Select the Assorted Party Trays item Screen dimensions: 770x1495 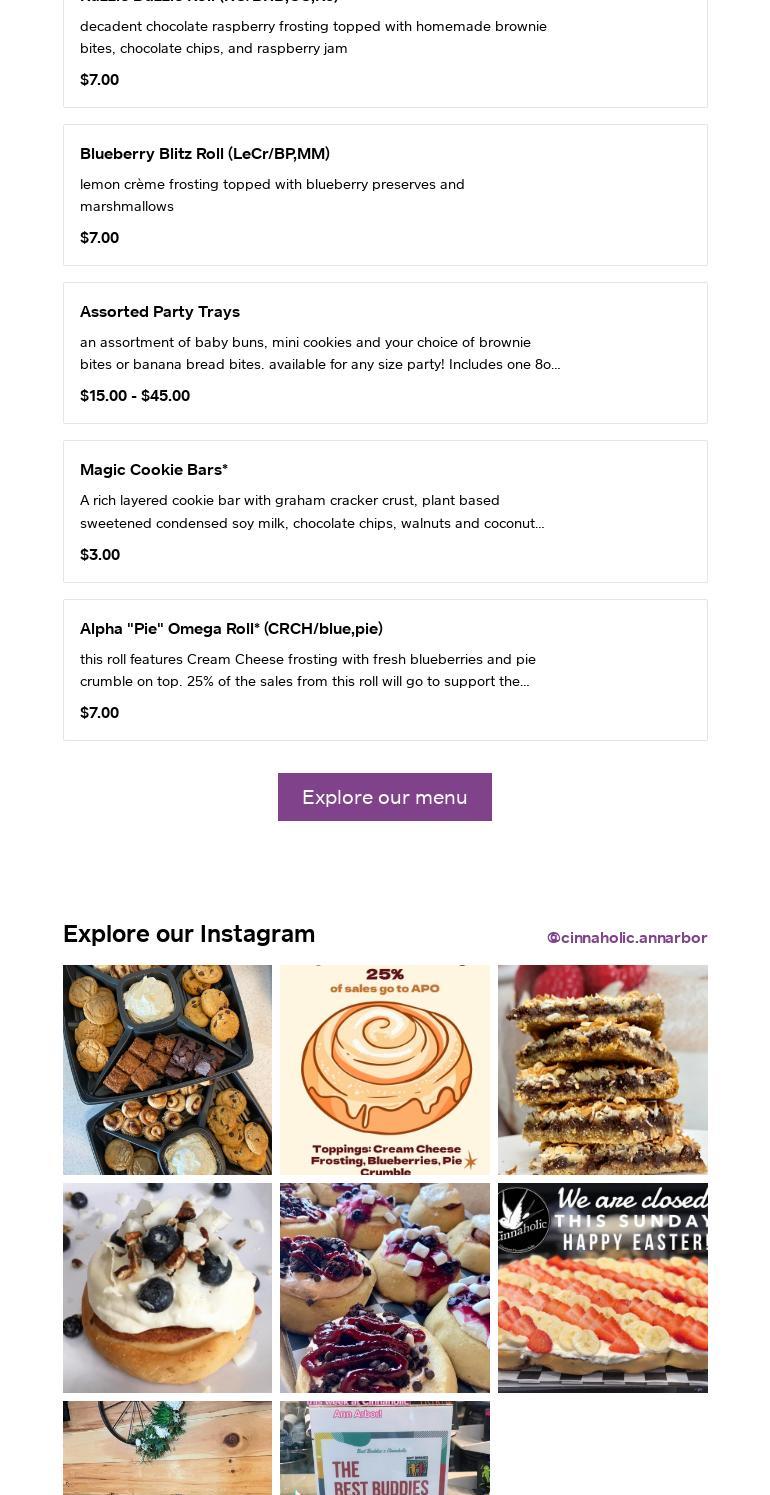pyautogui.click(x=385, y=353)
